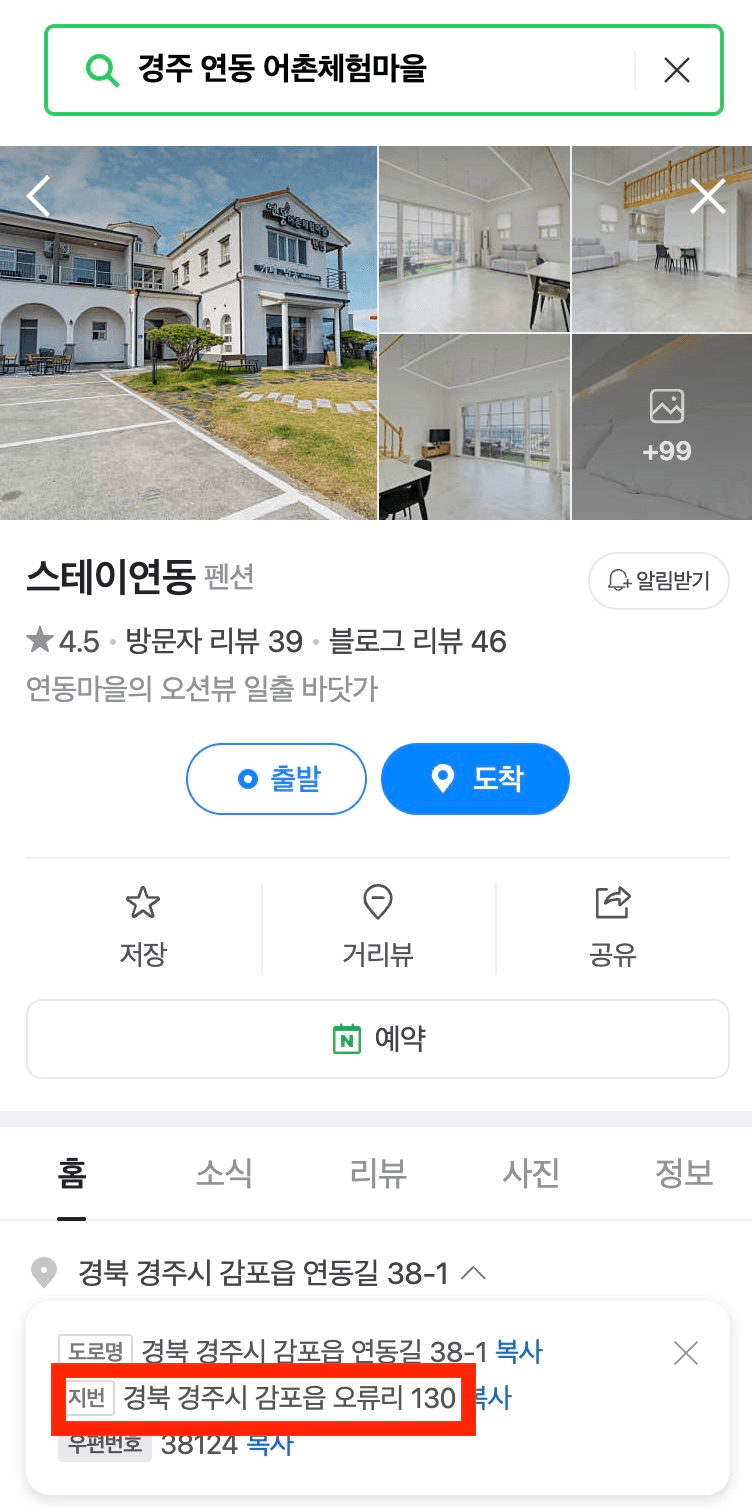
Task: Tap the 예약 reservation button
Action: click(x=377, y=1038)
